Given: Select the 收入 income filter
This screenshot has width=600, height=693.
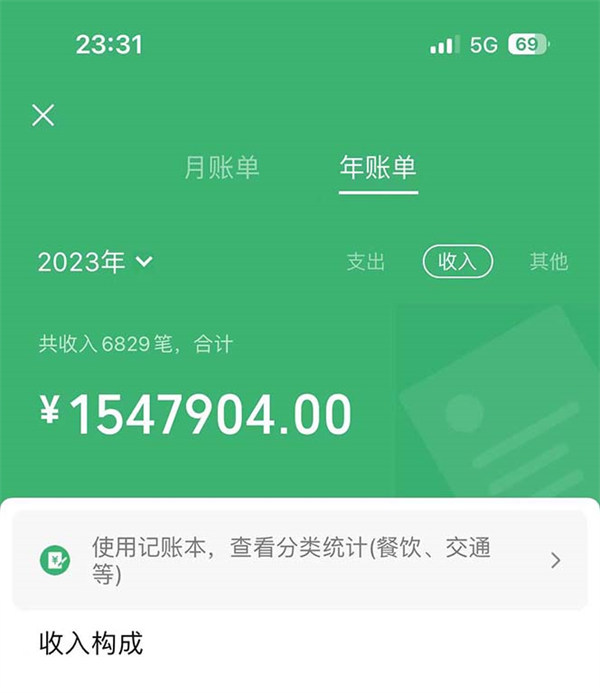Looking at the screenshot, I should tap(458, 262).
